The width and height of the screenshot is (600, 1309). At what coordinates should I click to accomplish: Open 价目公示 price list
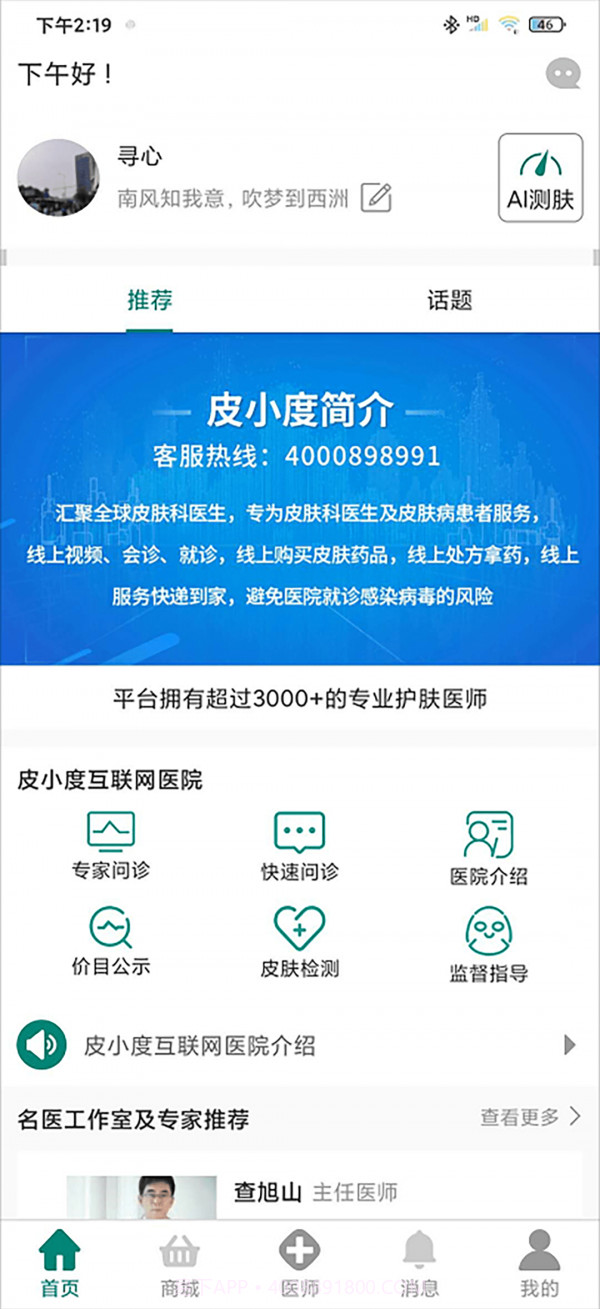(111, 940)
